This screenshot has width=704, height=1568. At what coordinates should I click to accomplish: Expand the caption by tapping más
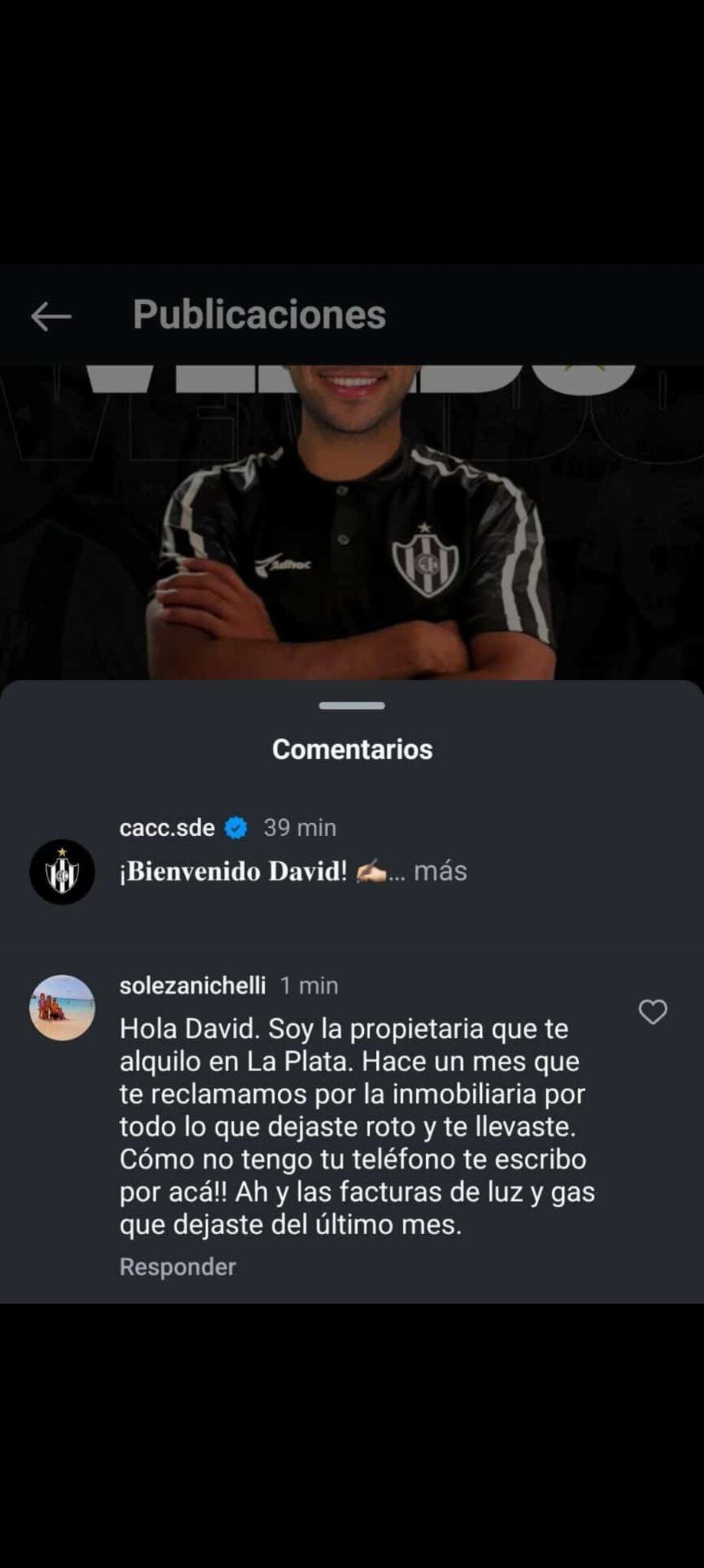[440, 871]
